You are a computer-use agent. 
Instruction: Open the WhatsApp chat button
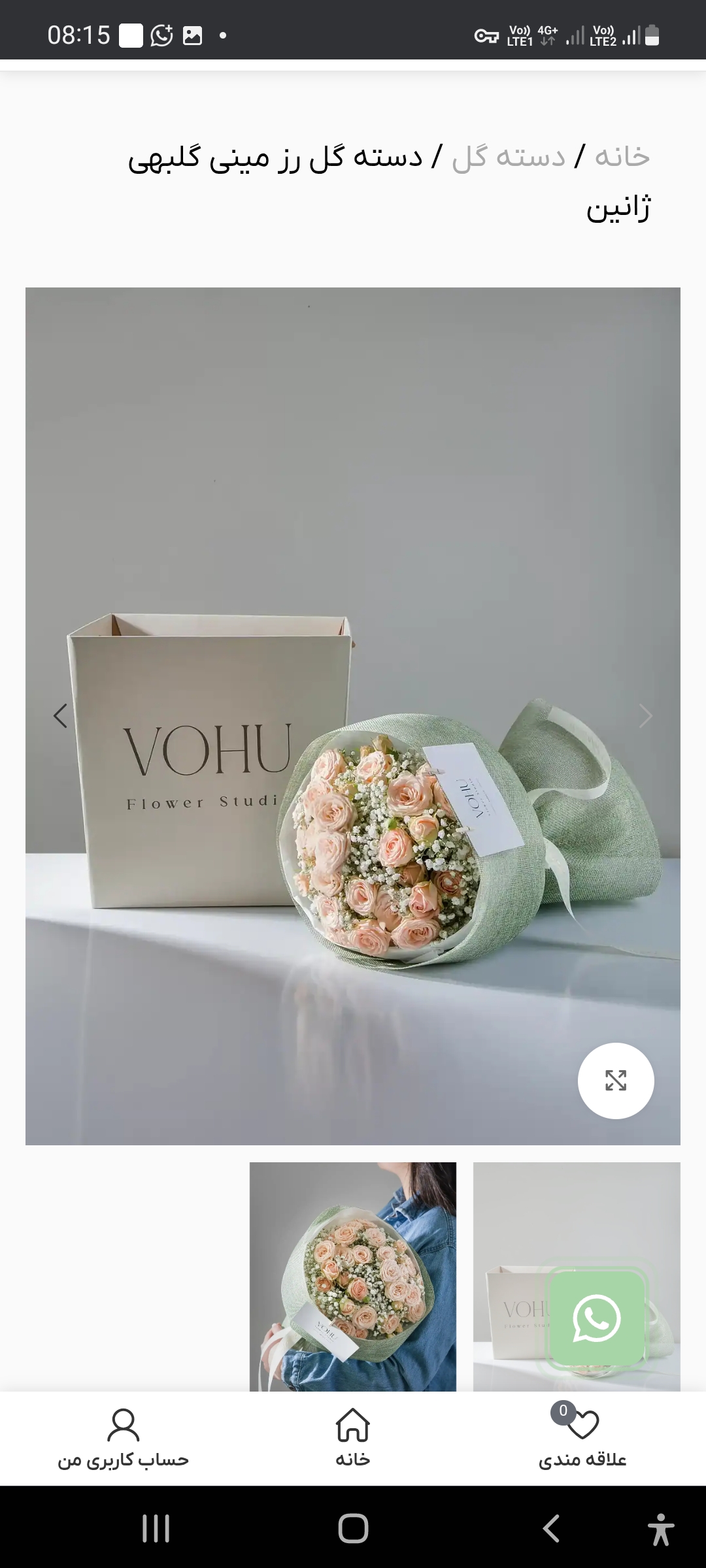(x=596, y=1318)
